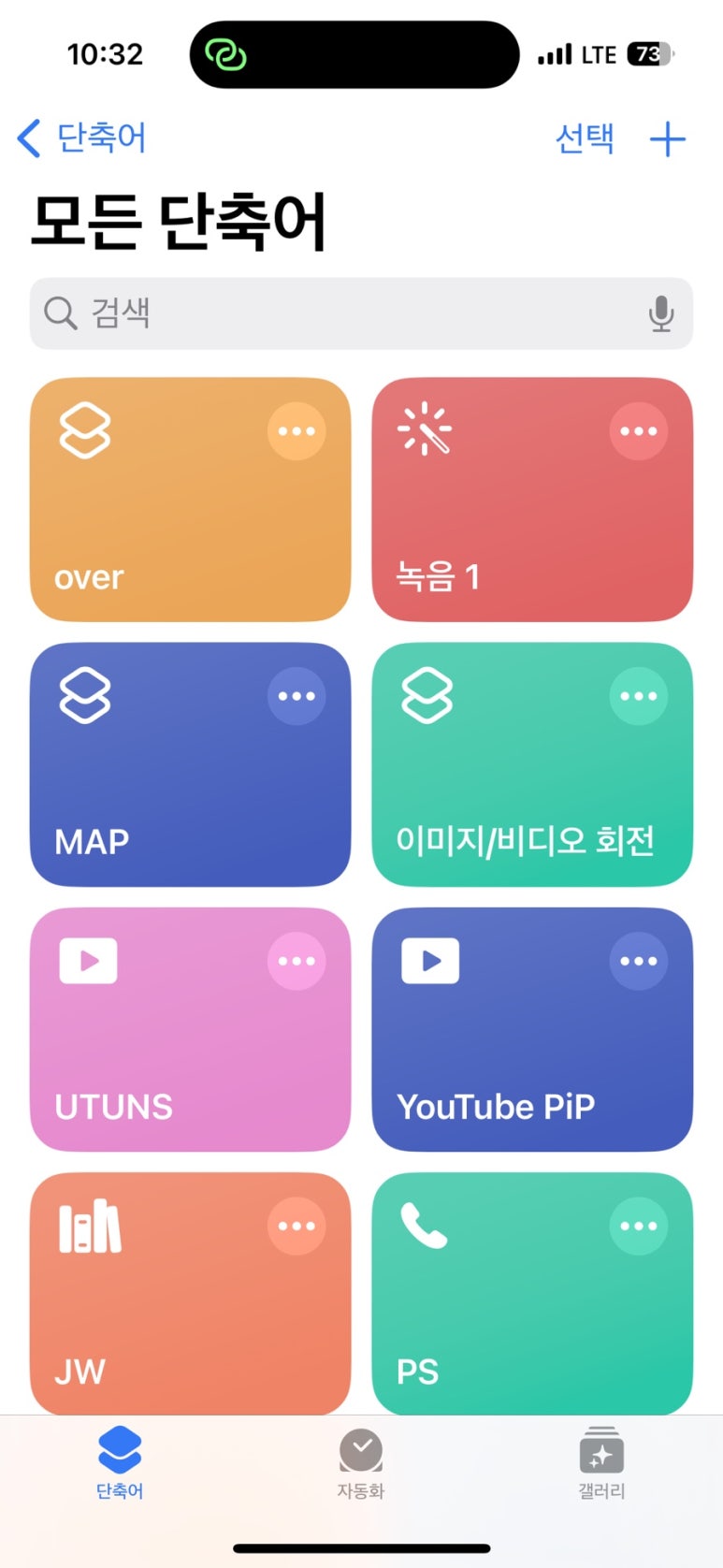Run the over shortcut
The height and width of the screenshot is (1568, 723).
pos(190,500)
